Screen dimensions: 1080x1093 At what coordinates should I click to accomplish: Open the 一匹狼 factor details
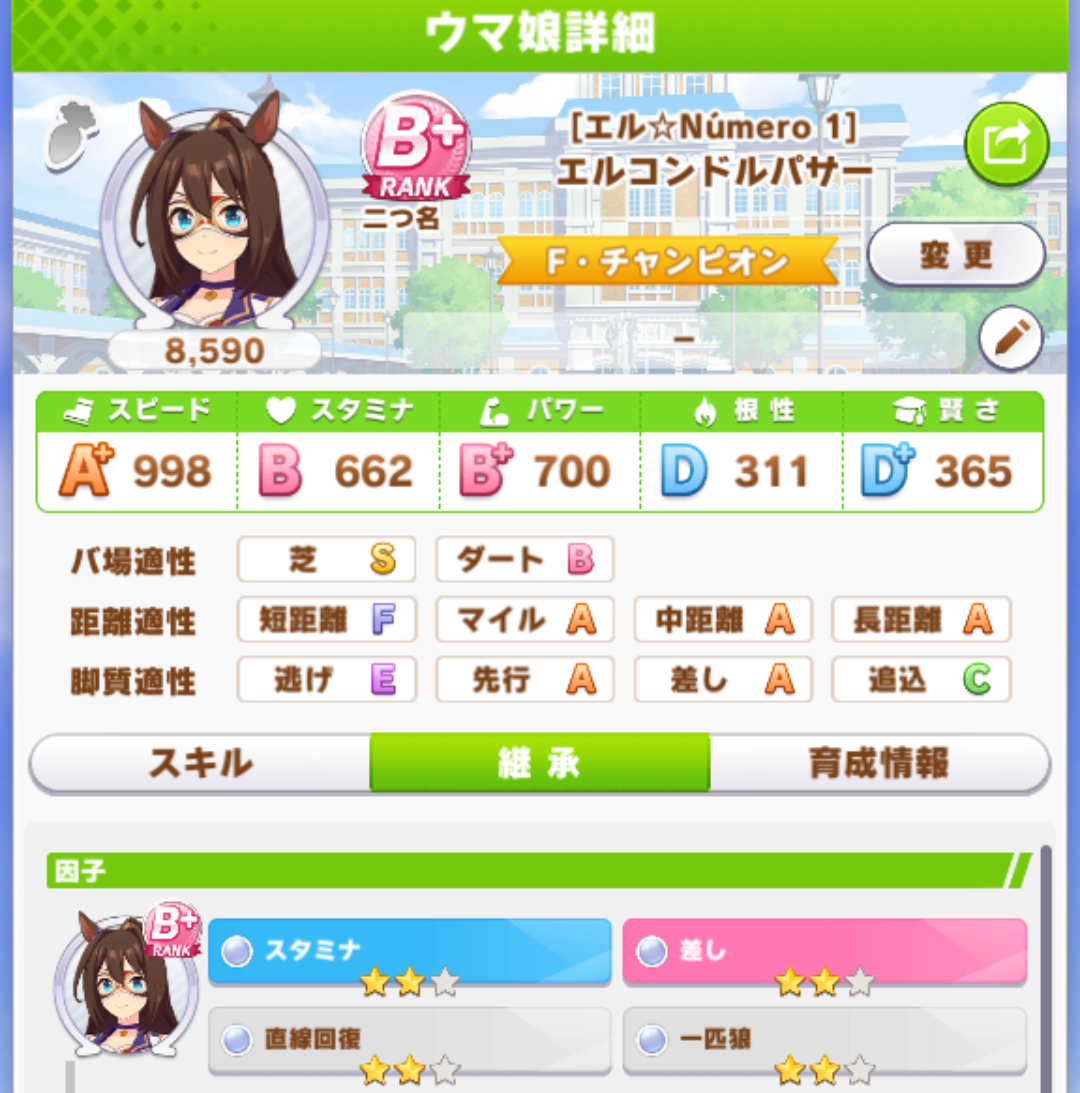point(824,1040)
